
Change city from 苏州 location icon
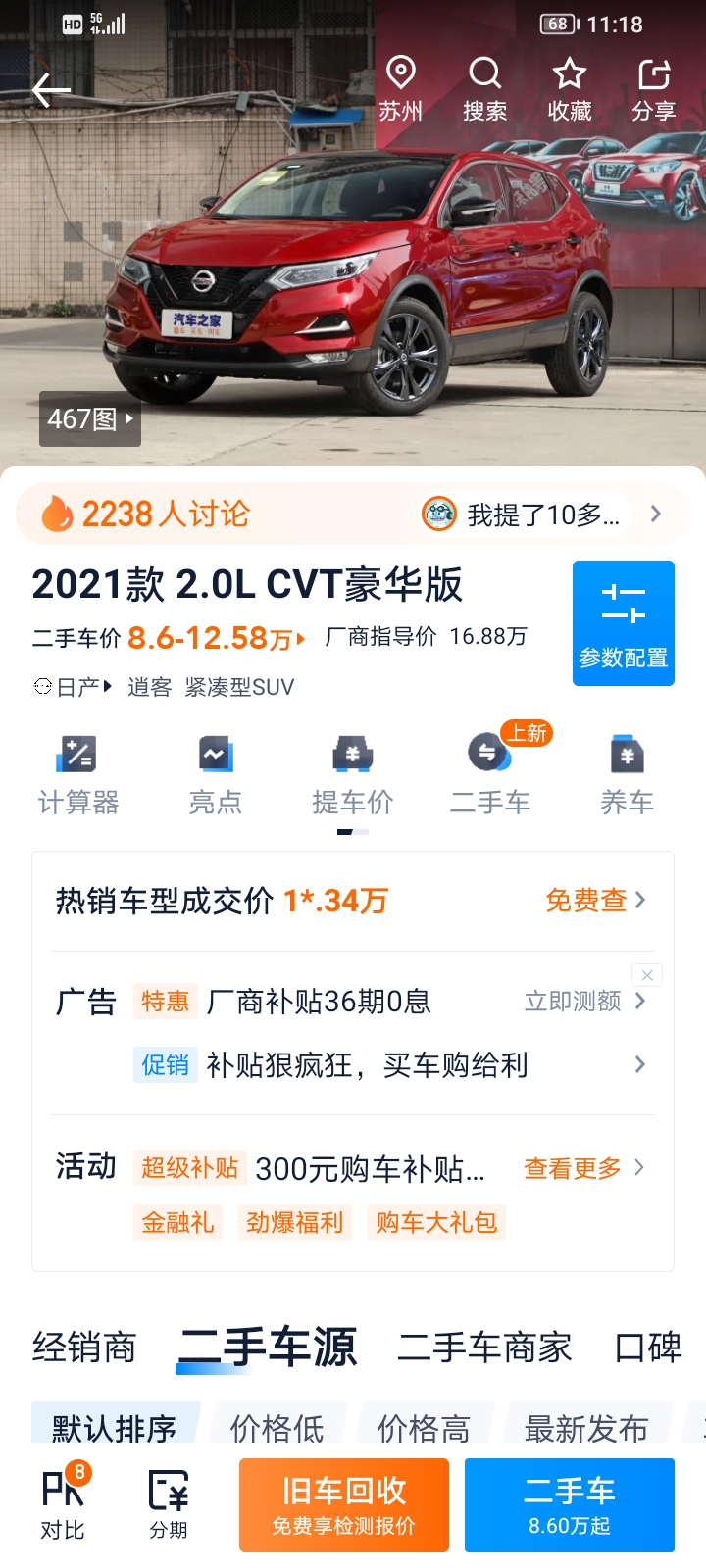click(401, 89)
